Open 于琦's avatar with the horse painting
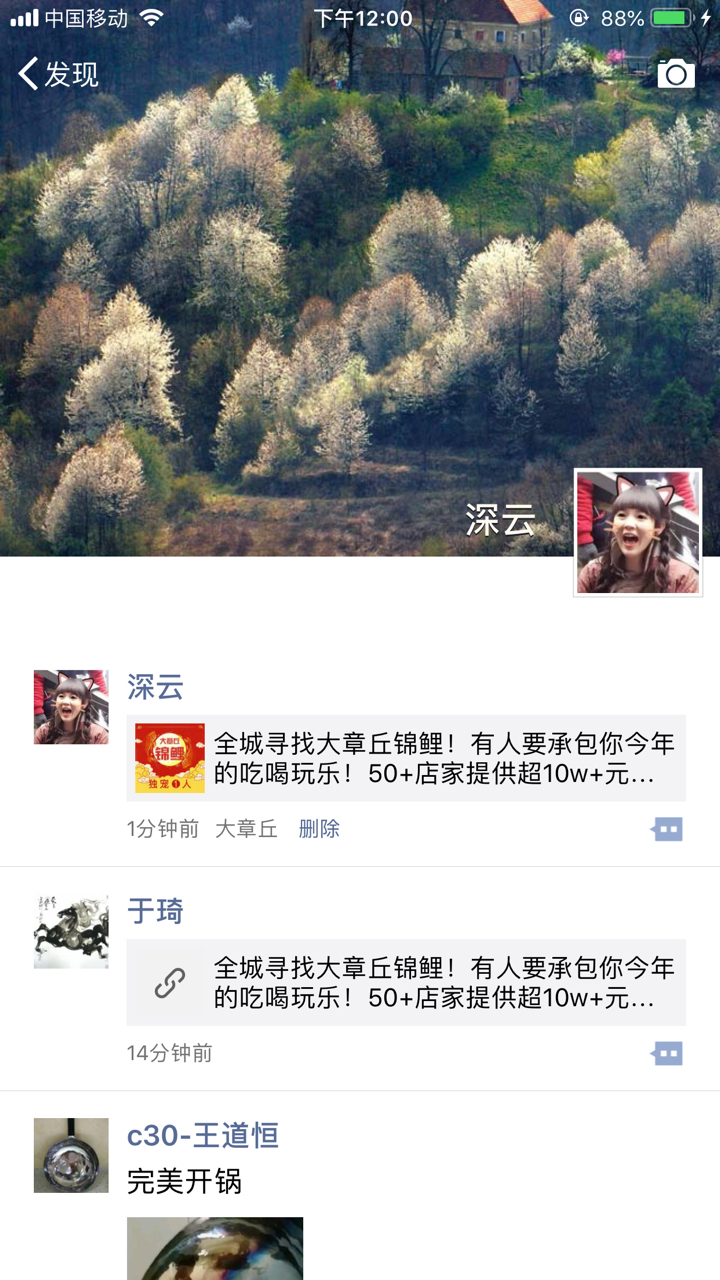 pos(71,931)
